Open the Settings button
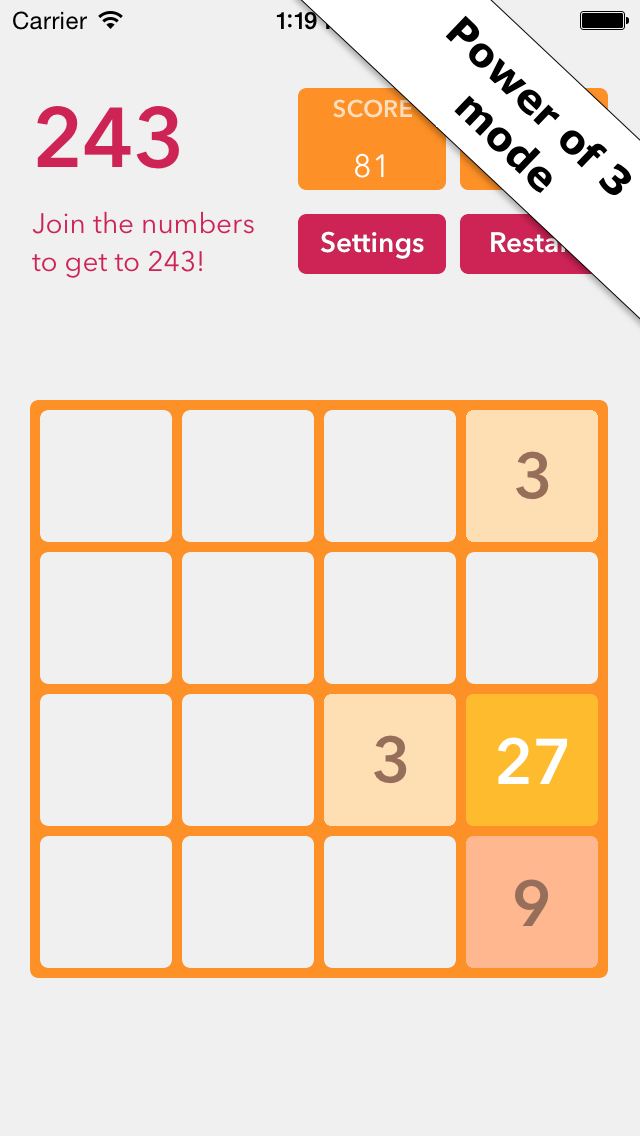This screenshot has height=1136, width=640. (x=372, y=243)
